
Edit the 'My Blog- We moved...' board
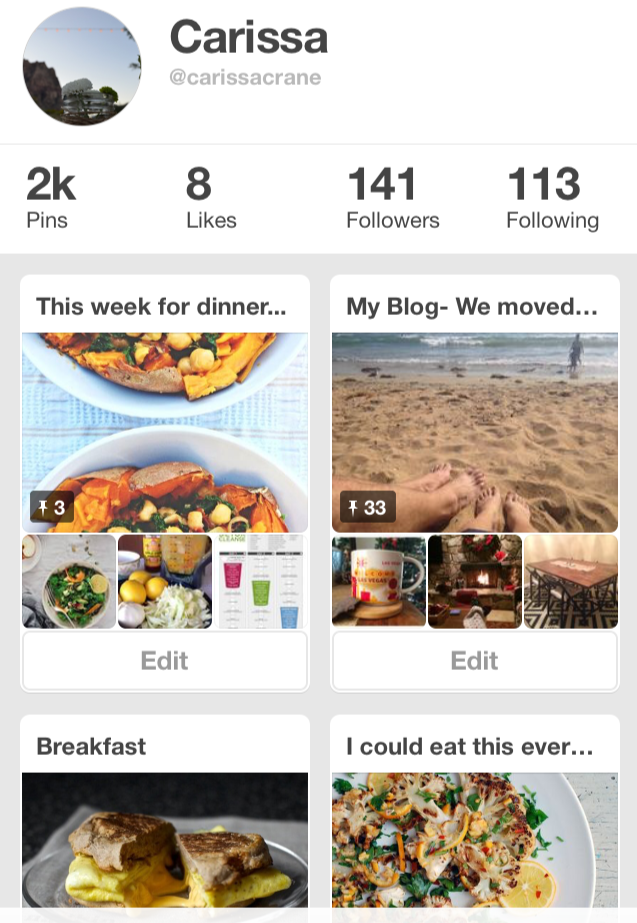click(x=475, y=660)
